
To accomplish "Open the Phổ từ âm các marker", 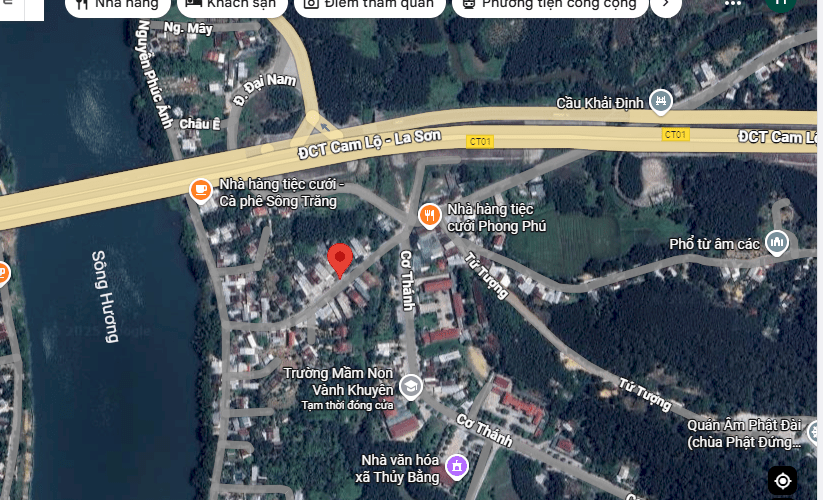I will click(x=777, y=242).
